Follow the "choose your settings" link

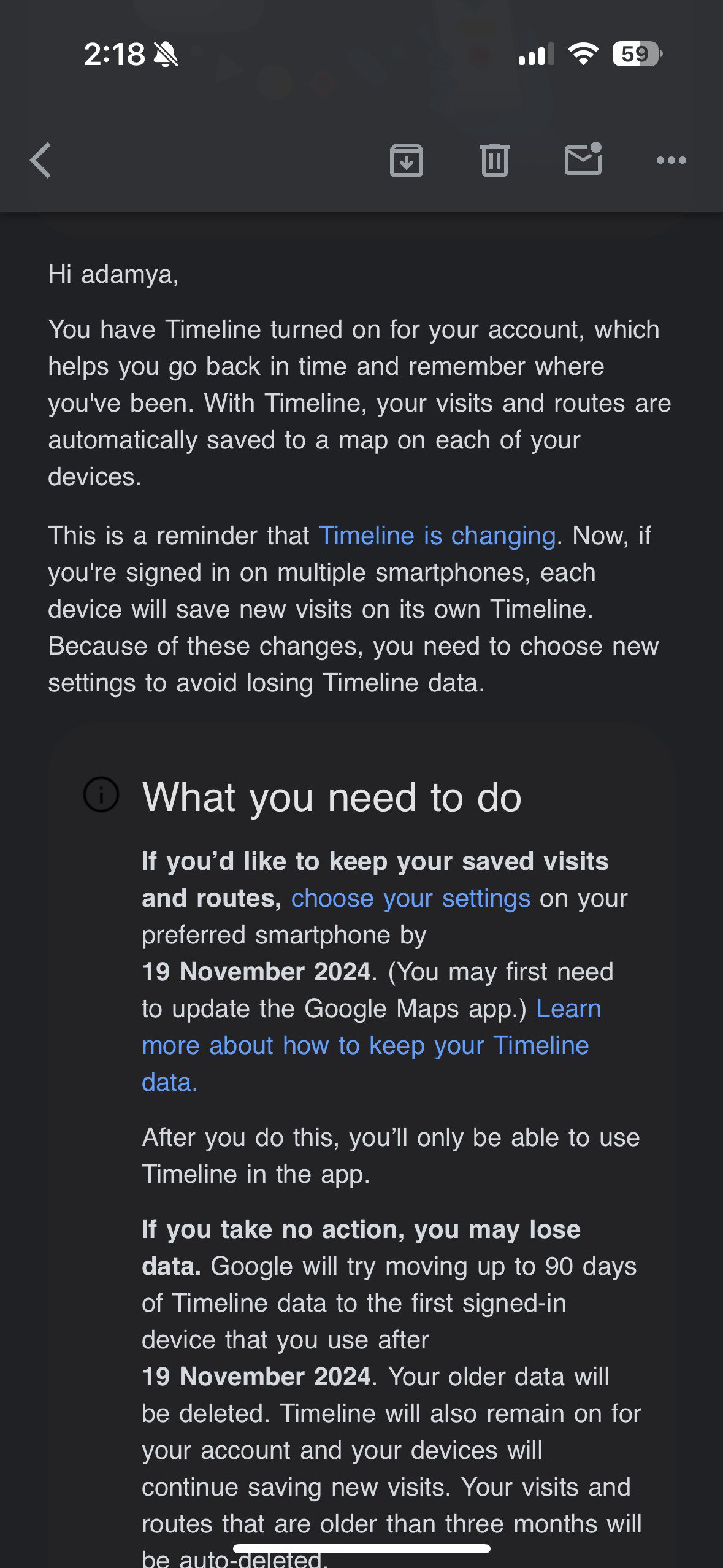410,899
